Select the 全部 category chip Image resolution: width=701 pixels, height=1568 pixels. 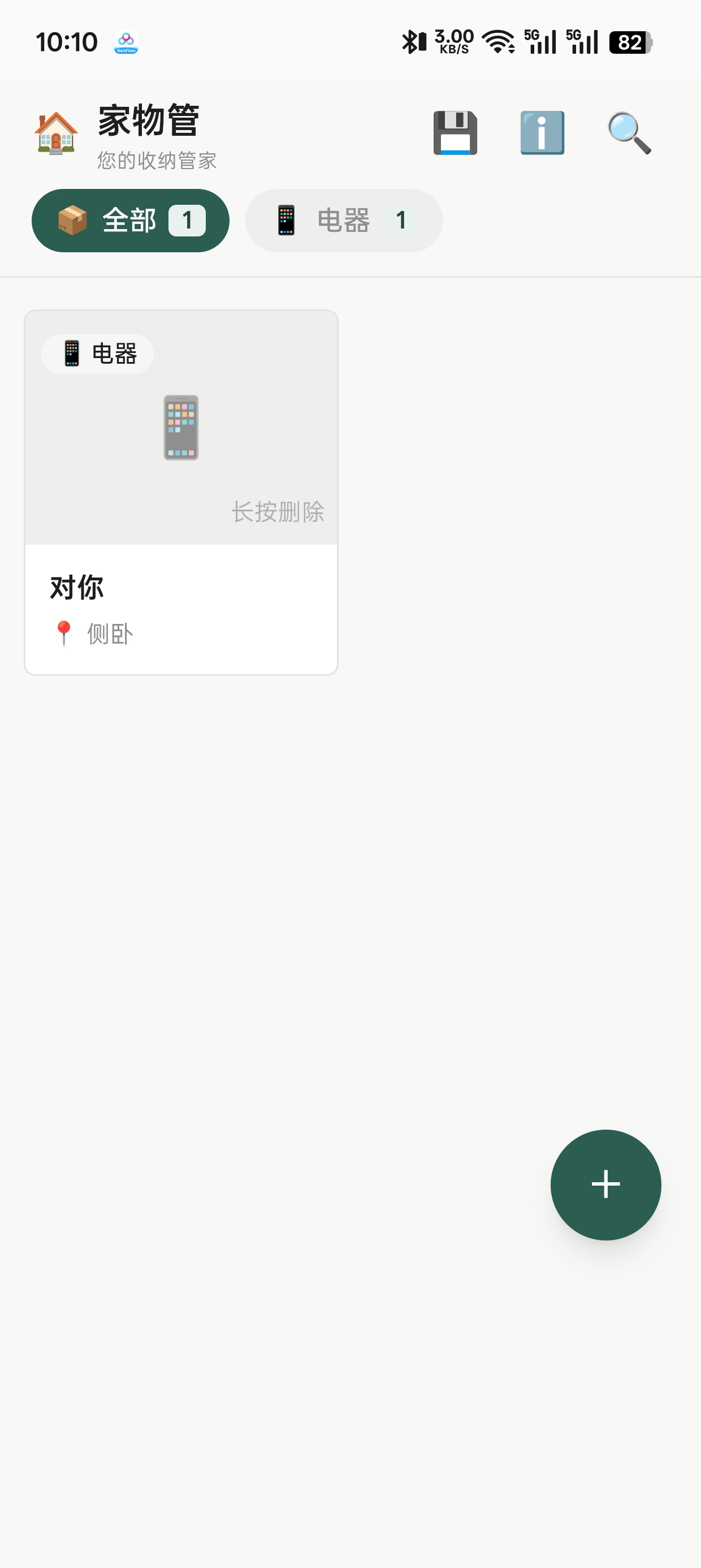point(130,221)
